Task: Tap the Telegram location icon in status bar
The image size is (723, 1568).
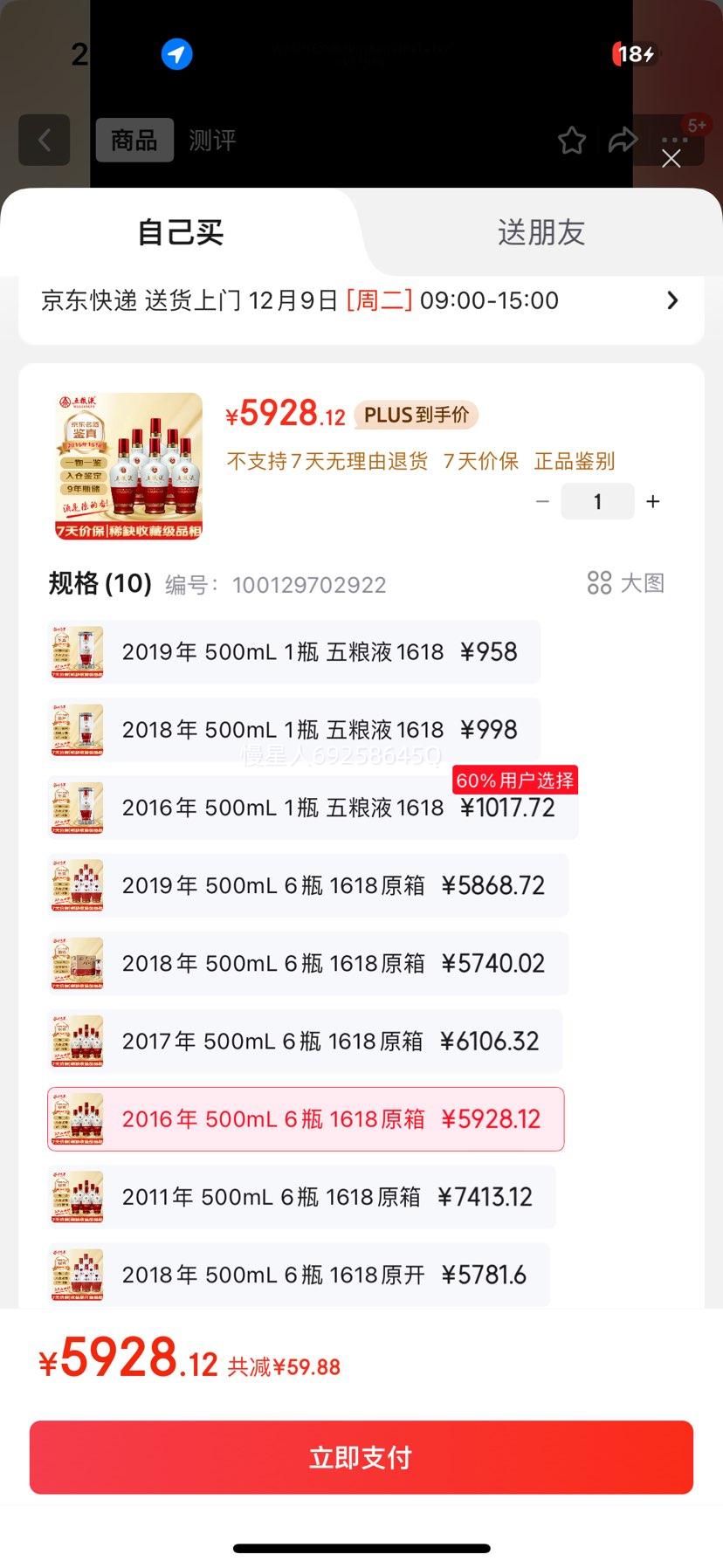Action: pyautogui.click(x=177, y=54)
